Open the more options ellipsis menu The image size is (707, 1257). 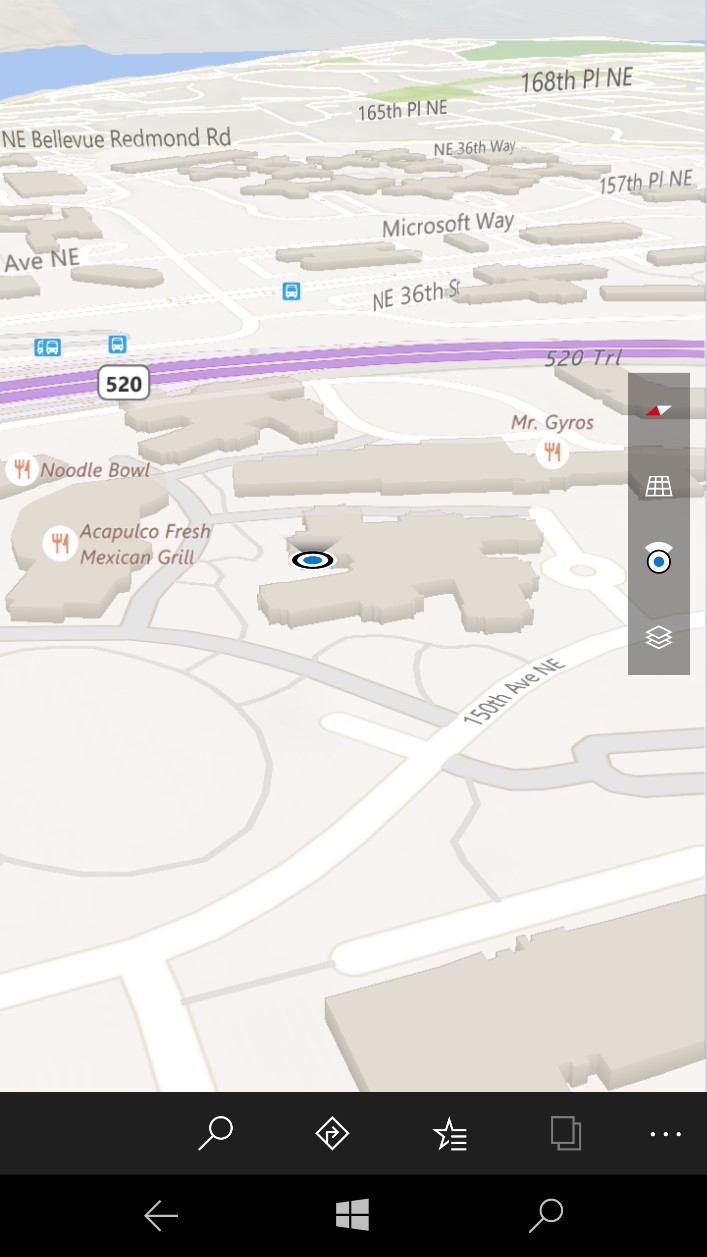(x=665, y=1134)
